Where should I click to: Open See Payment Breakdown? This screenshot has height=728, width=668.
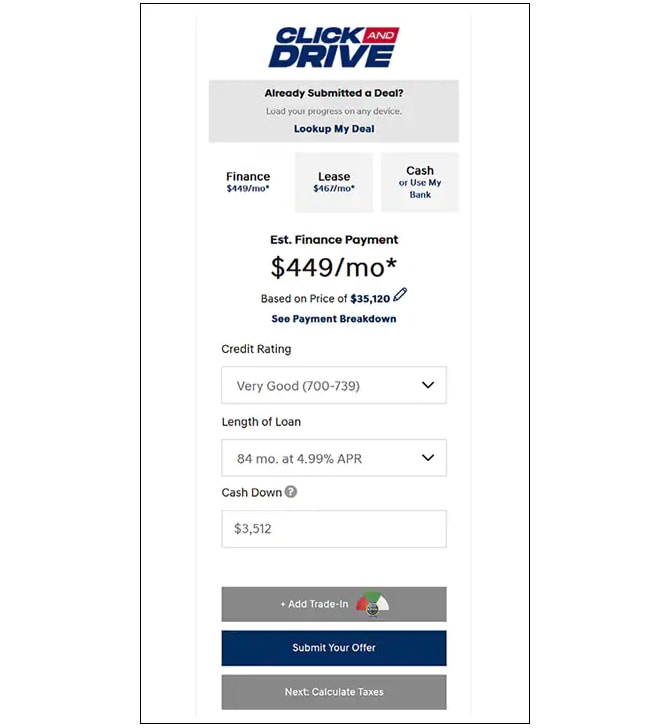pyautogui.click(x=334, y=319)
